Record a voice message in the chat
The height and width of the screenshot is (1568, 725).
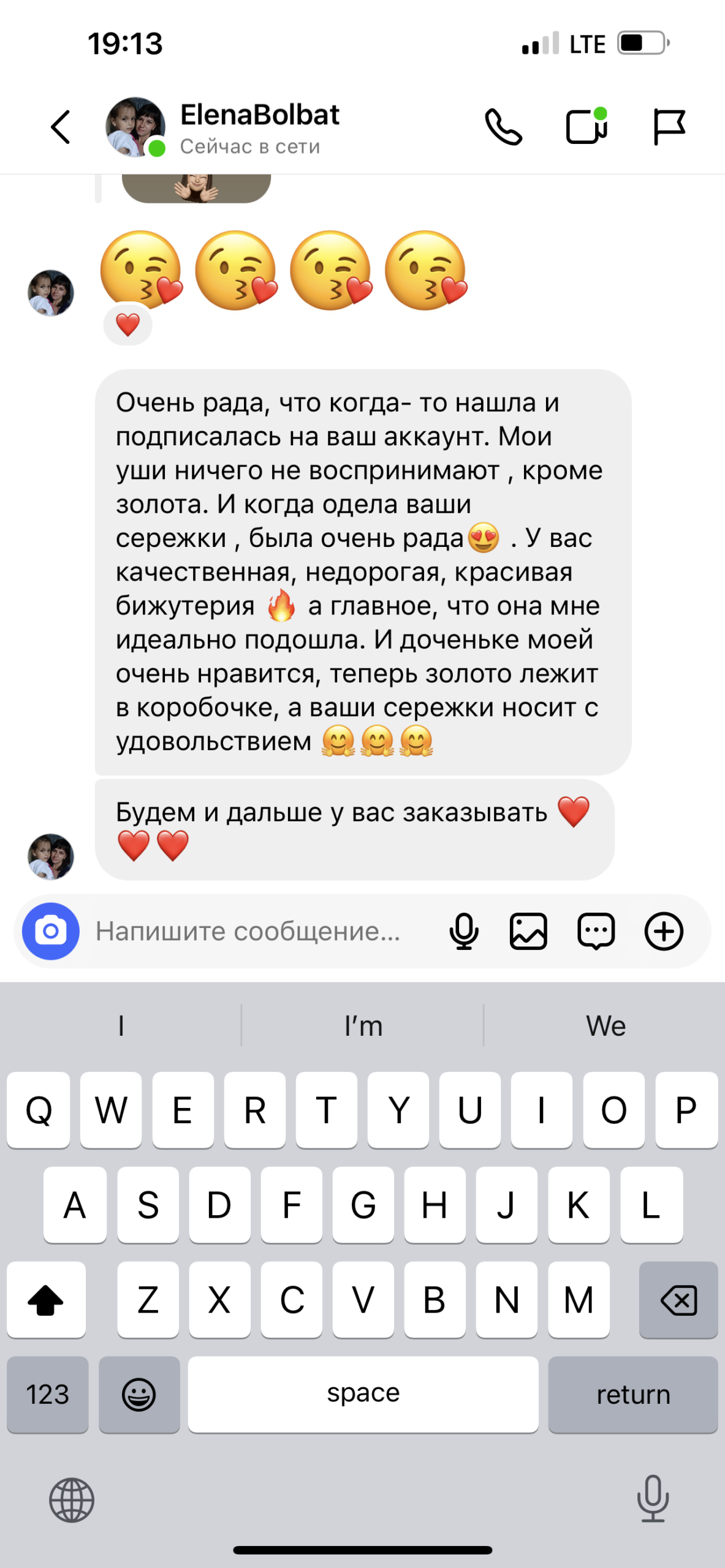(x=464, y=932)
